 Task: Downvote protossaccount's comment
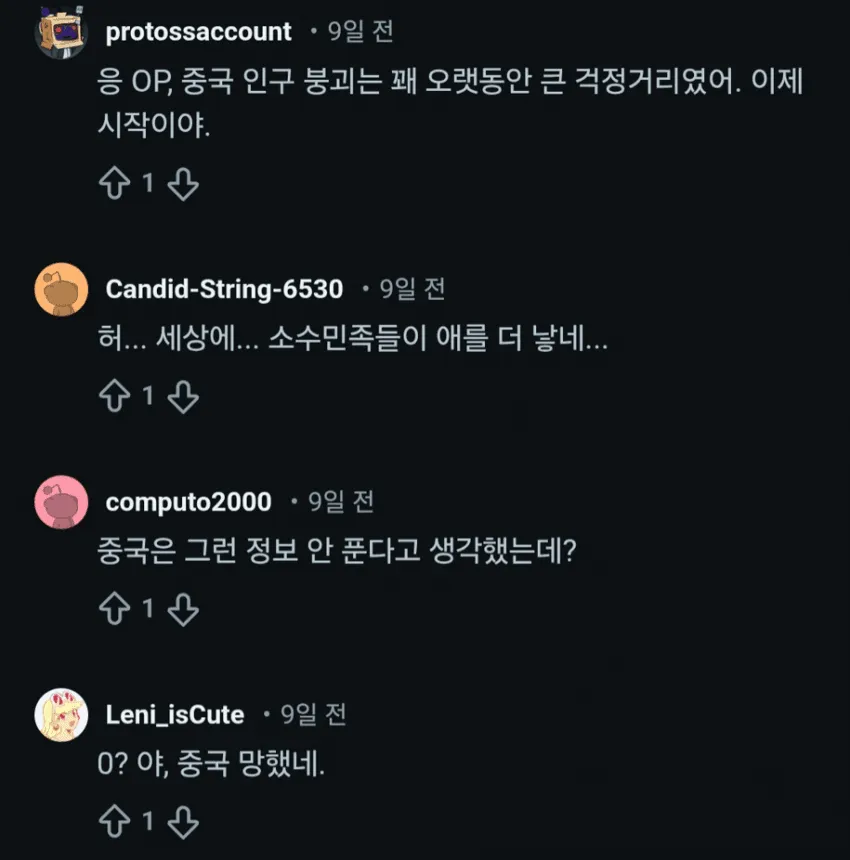(x=182, y=184)
